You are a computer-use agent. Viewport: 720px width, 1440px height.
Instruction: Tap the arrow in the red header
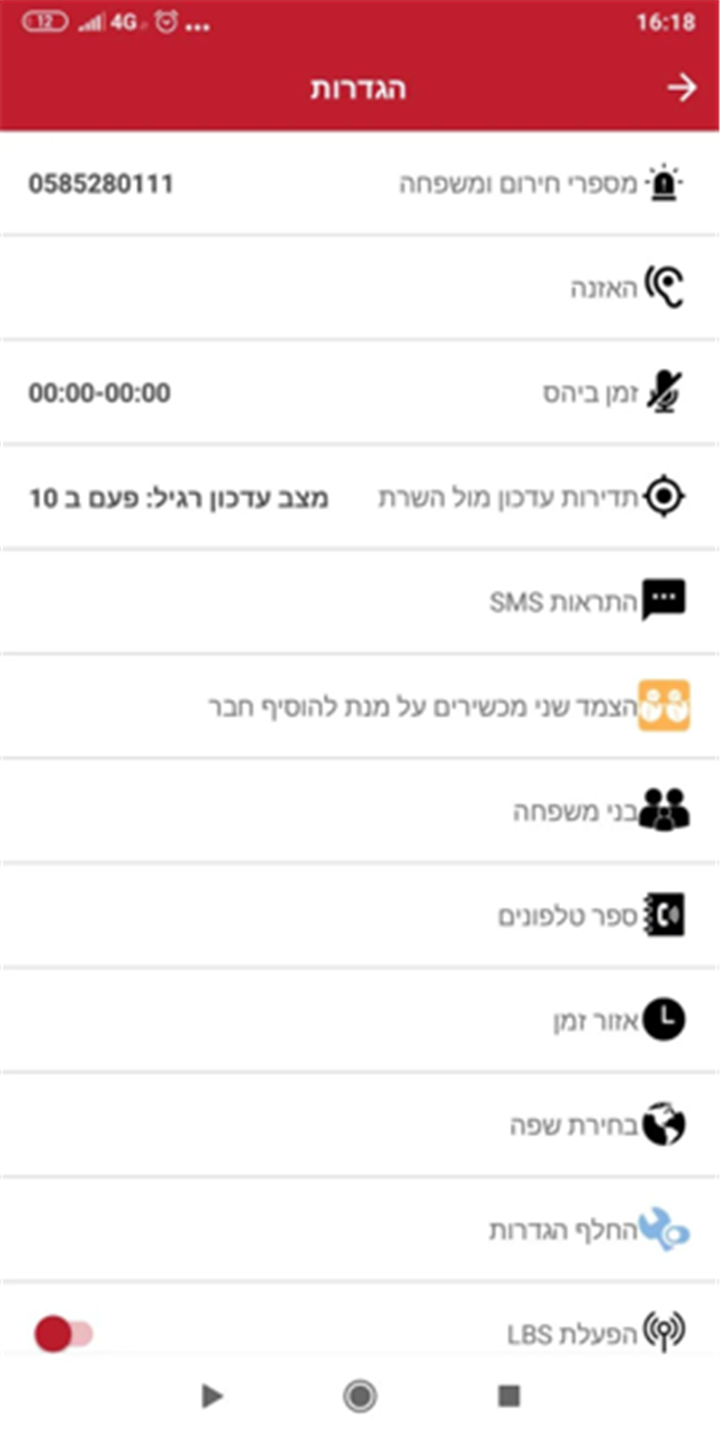pos(682,88)
